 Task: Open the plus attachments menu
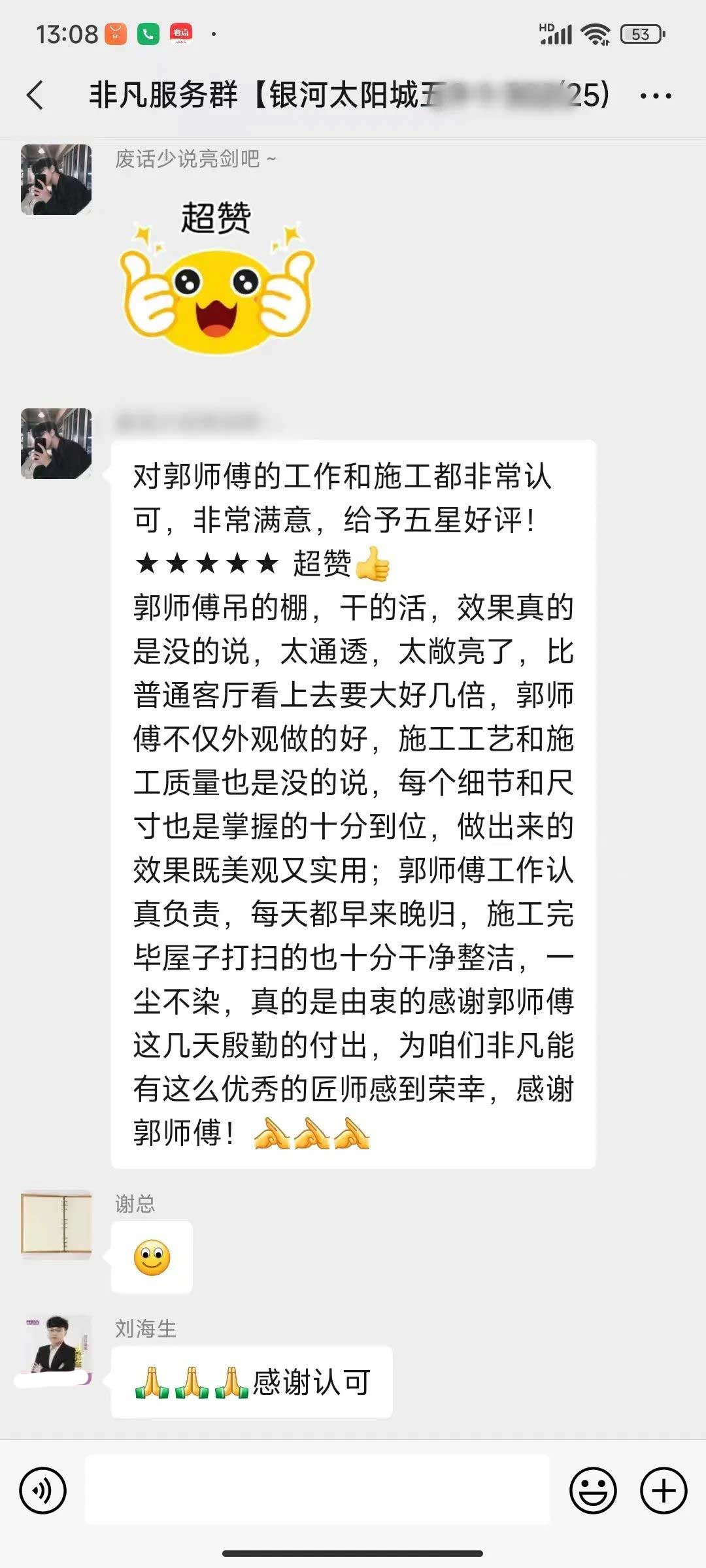coord(663,1491)
